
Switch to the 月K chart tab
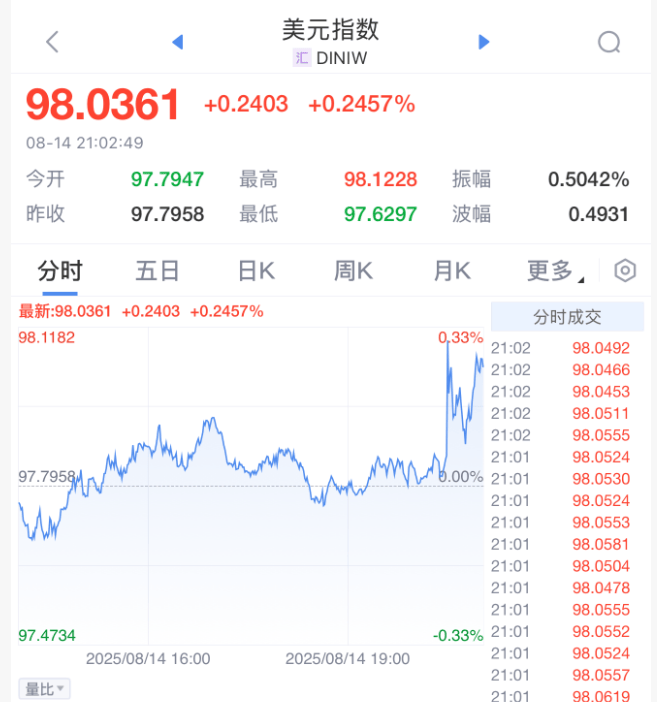(x=452, y=271)
